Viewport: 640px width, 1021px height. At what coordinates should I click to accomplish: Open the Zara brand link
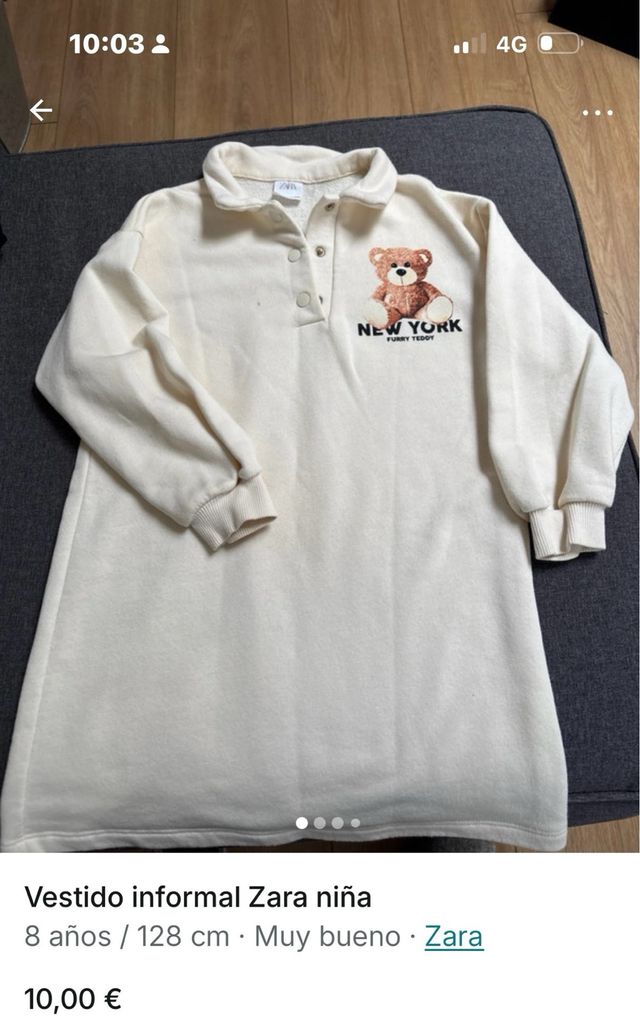point(454,937)
